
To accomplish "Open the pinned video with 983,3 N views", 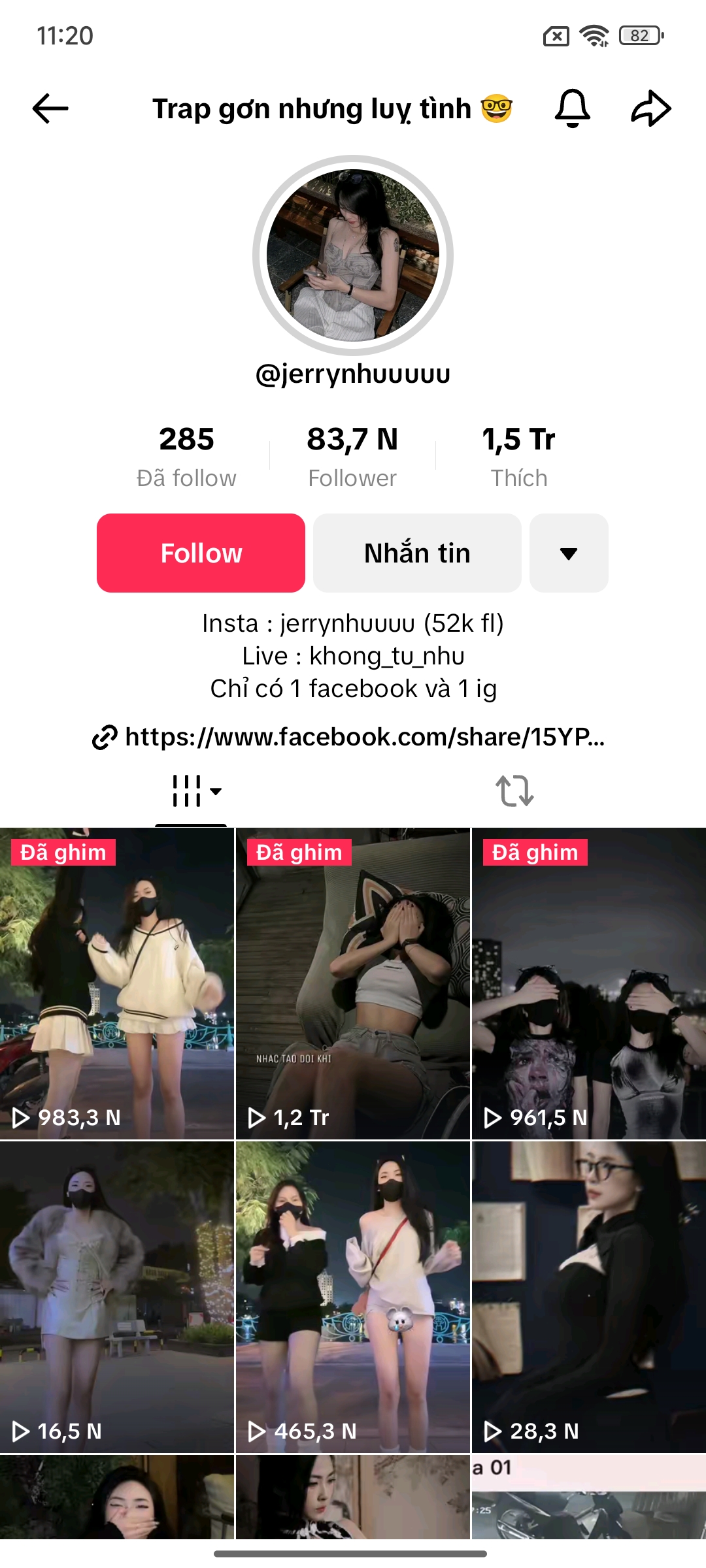I will [x=117, y=983].
